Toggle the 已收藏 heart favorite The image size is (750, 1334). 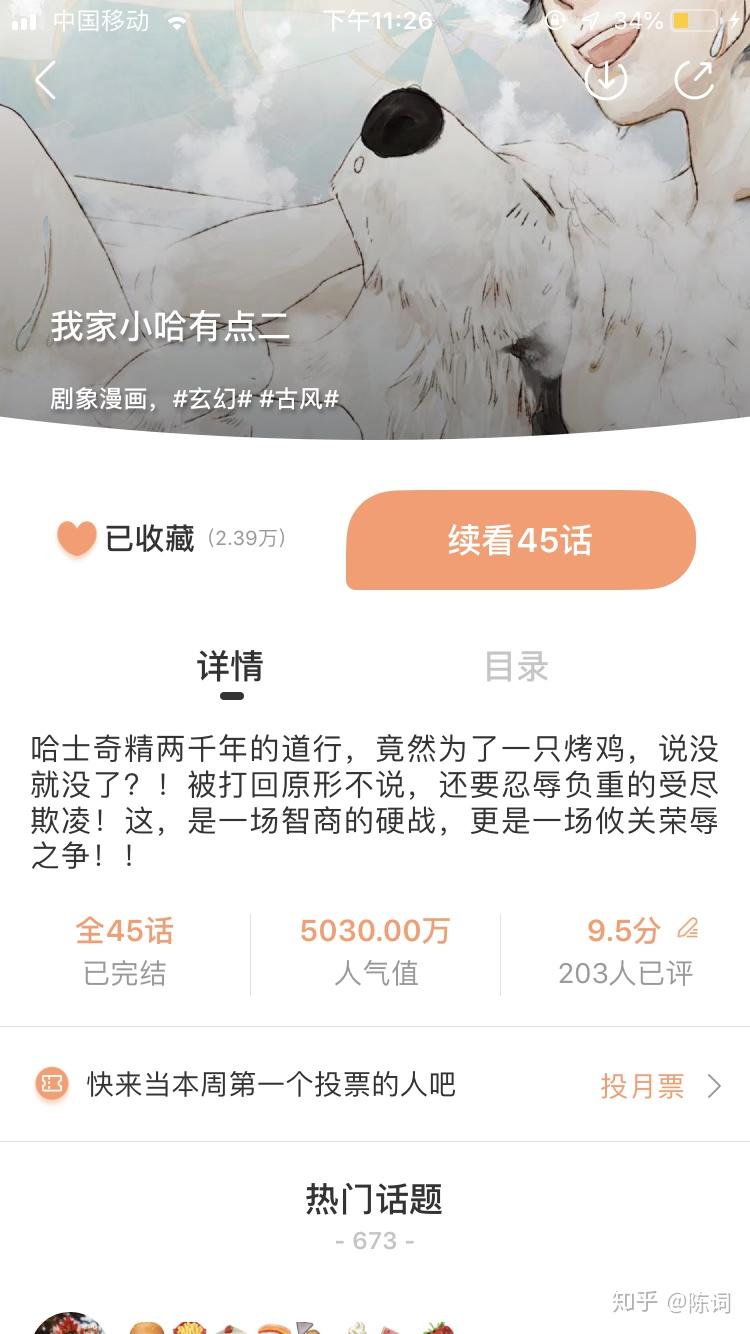pos(76,539)
